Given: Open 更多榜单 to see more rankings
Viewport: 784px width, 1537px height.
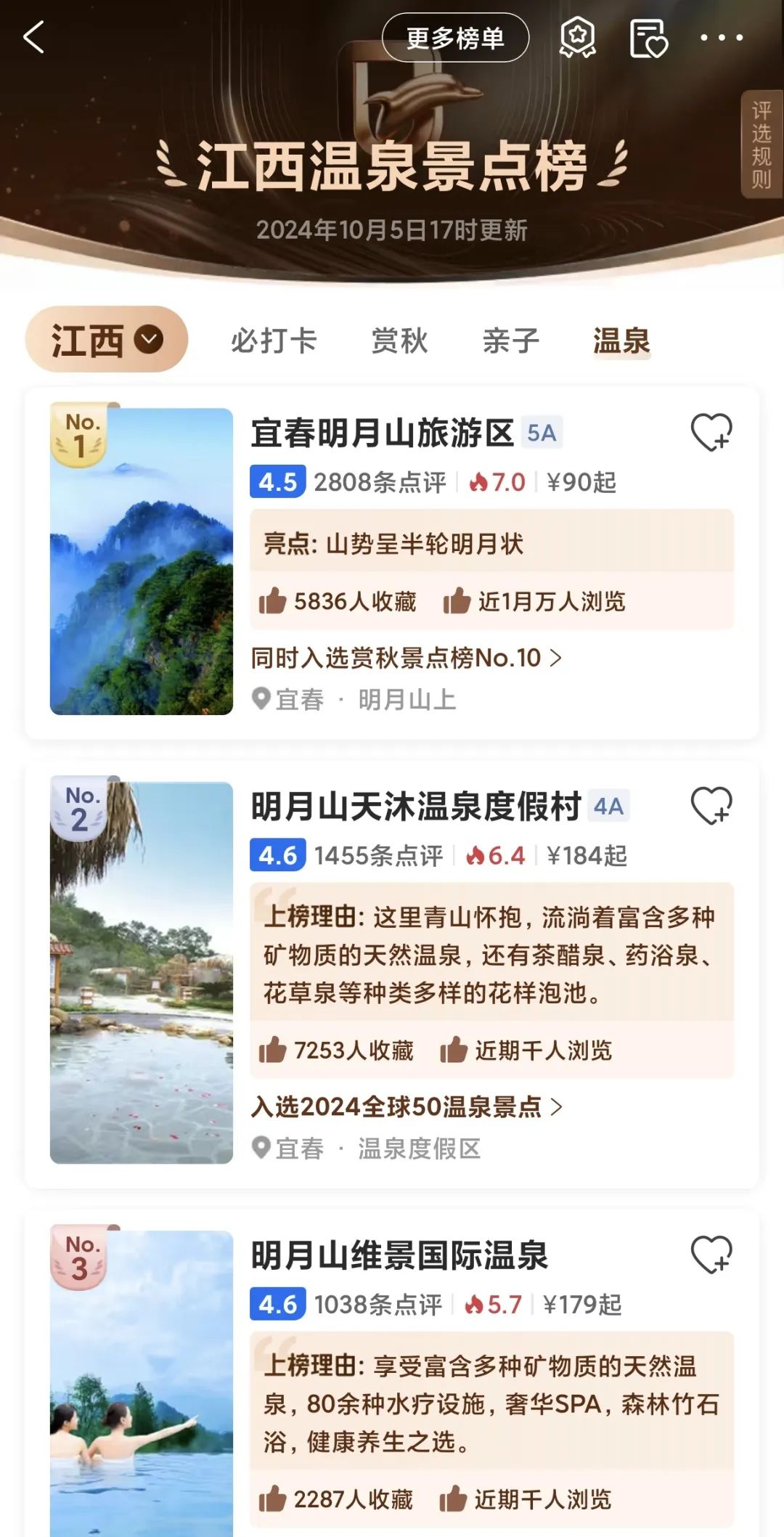Looking at the screenshot, I should pos(455,38).
